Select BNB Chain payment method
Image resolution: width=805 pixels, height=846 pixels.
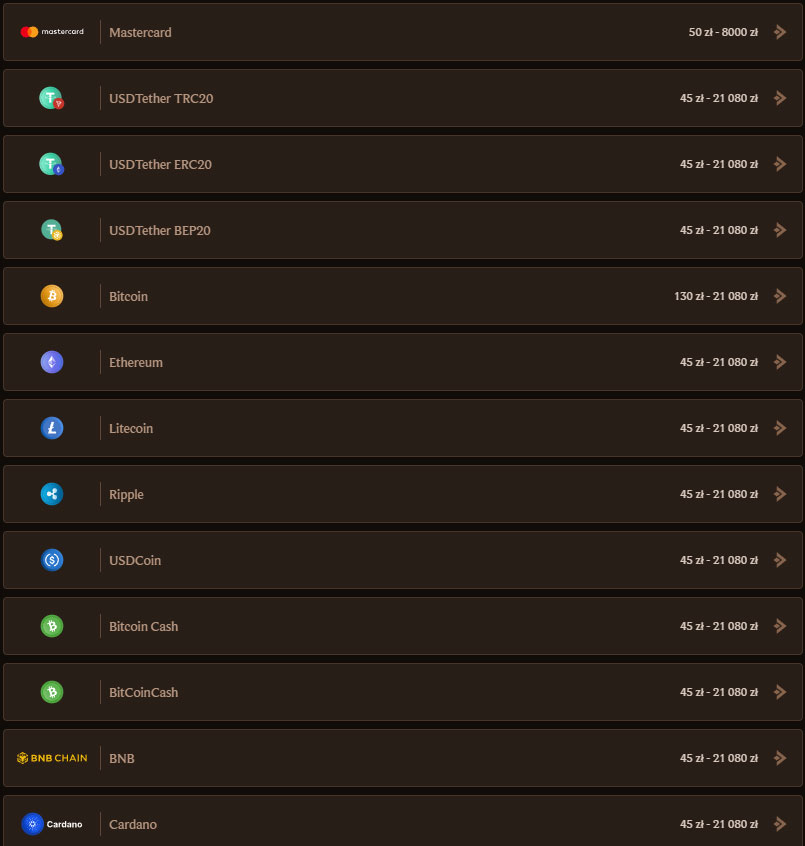[402, 758]
